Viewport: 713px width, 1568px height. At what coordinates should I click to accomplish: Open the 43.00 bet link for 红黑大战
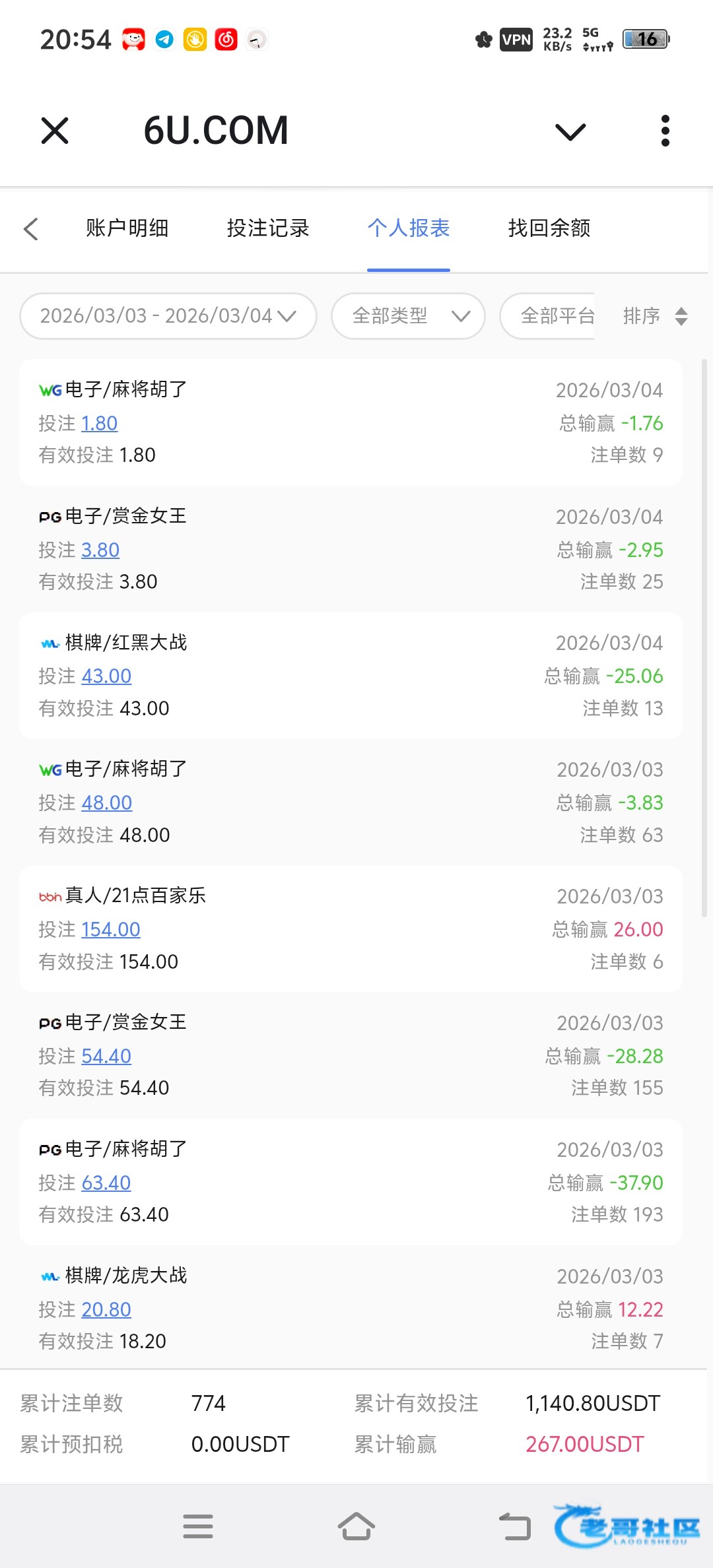pos(106,676)
